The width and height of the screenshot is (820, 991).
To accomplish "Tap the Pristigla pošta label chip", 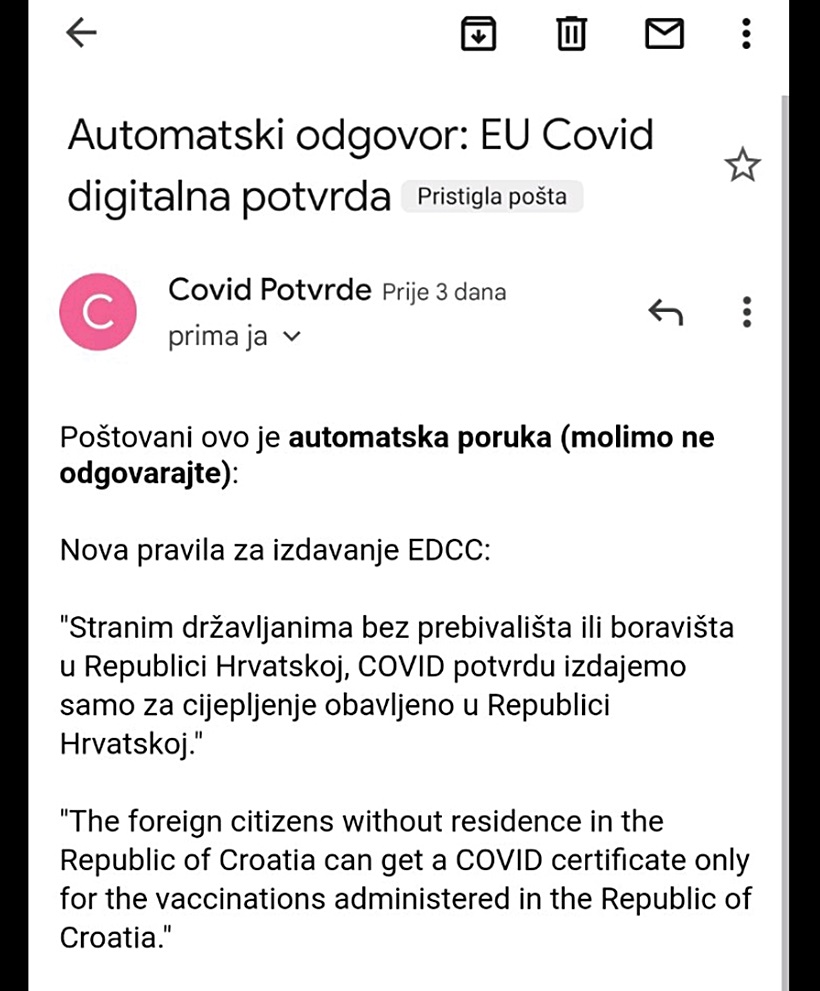I will 491,196.
